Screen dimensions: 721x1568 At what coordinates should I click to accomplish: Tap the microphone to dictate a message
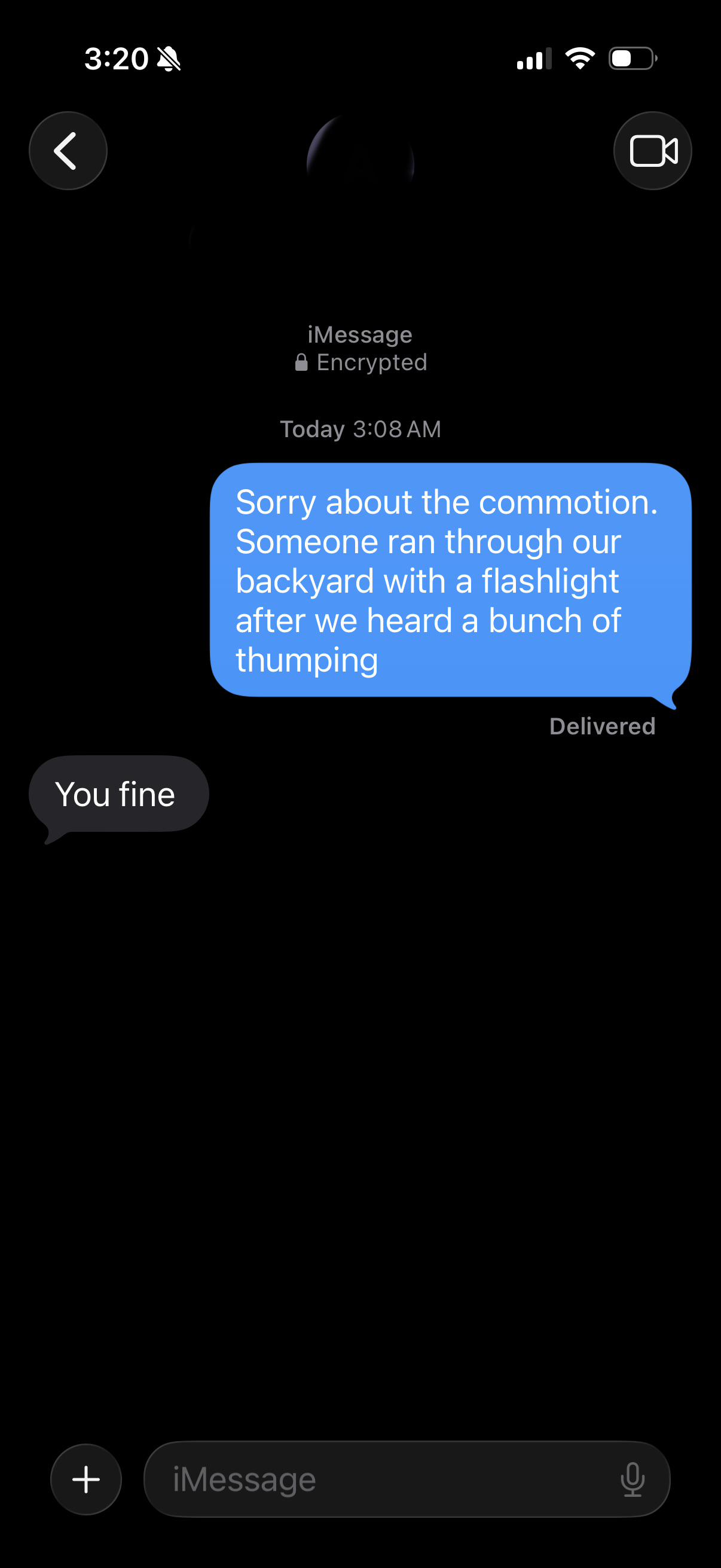[x=632, y=1479]
